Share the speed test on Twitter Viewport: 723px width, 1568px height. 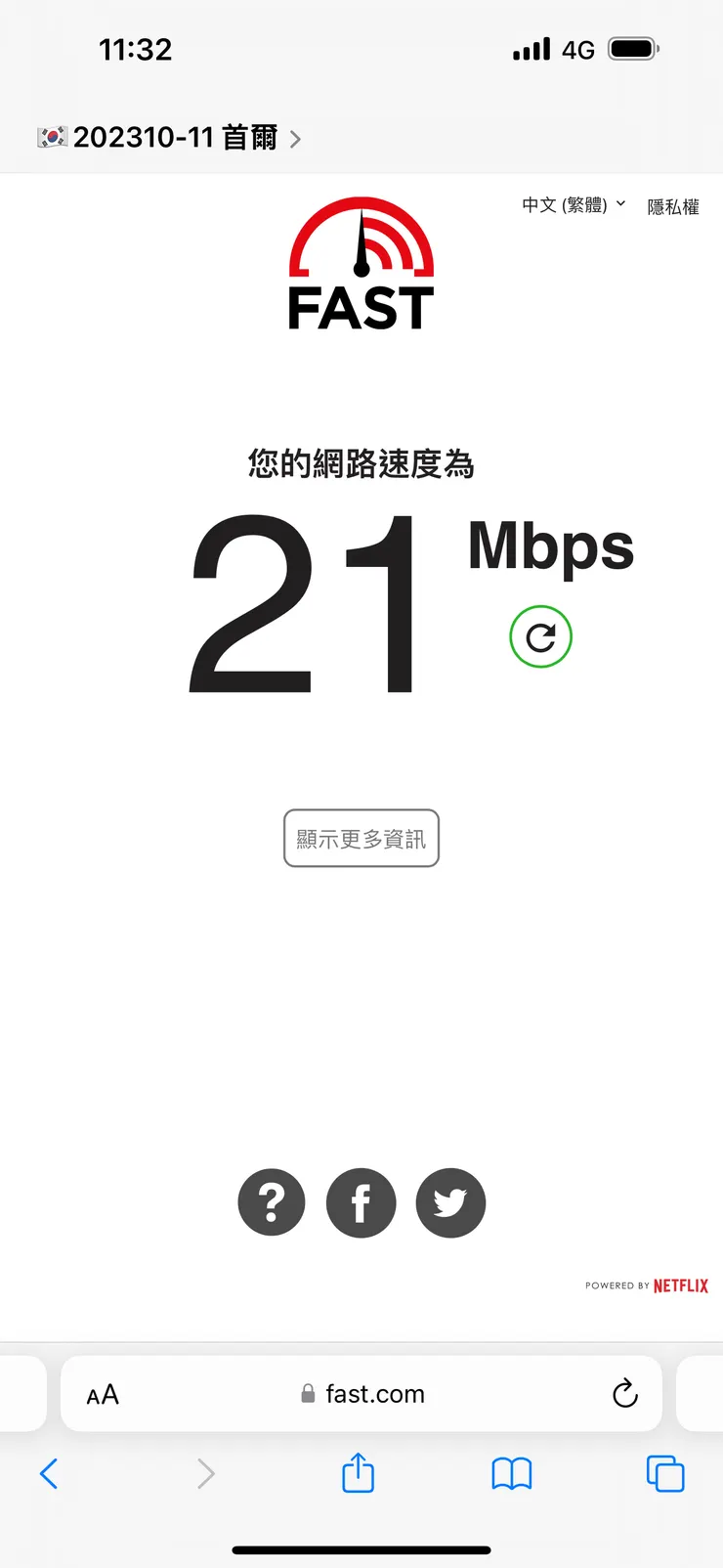(x=450, y=1202)
